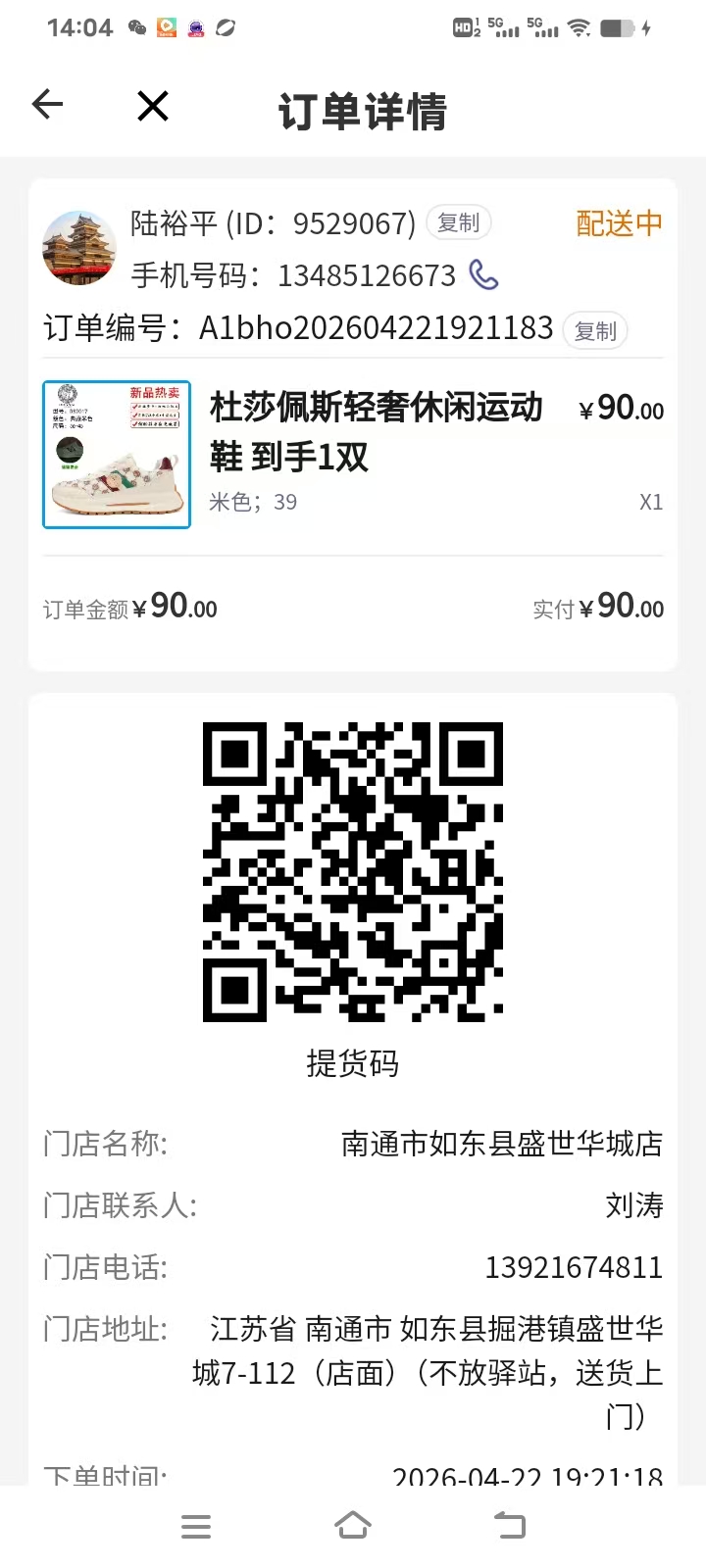Copy the order number A1bho202604221921183
Image resolution: width=706 pixels, height=1568 pixels.
(x=595, y=331)
